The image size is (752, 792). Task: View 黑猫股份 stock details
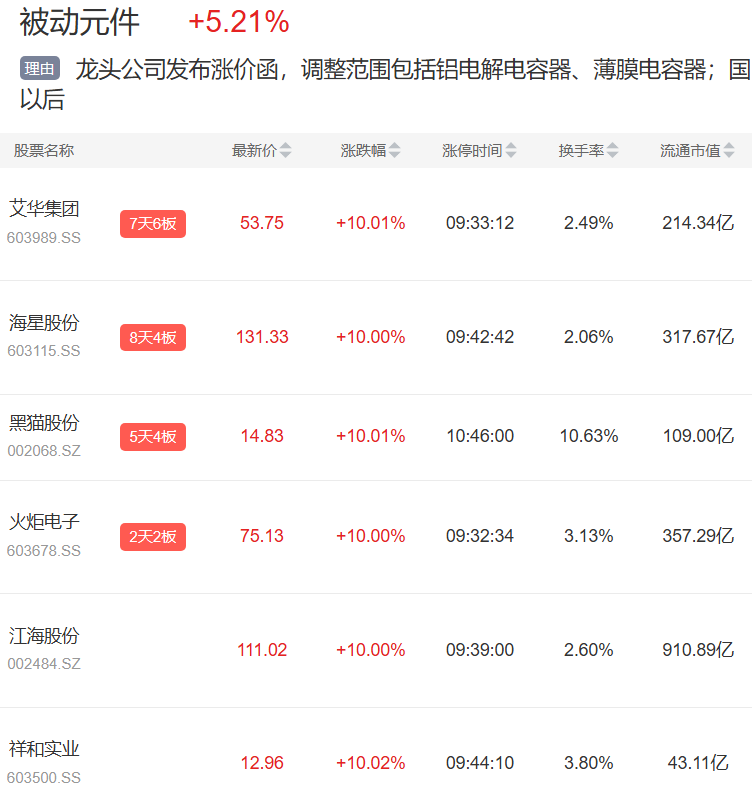376,437
